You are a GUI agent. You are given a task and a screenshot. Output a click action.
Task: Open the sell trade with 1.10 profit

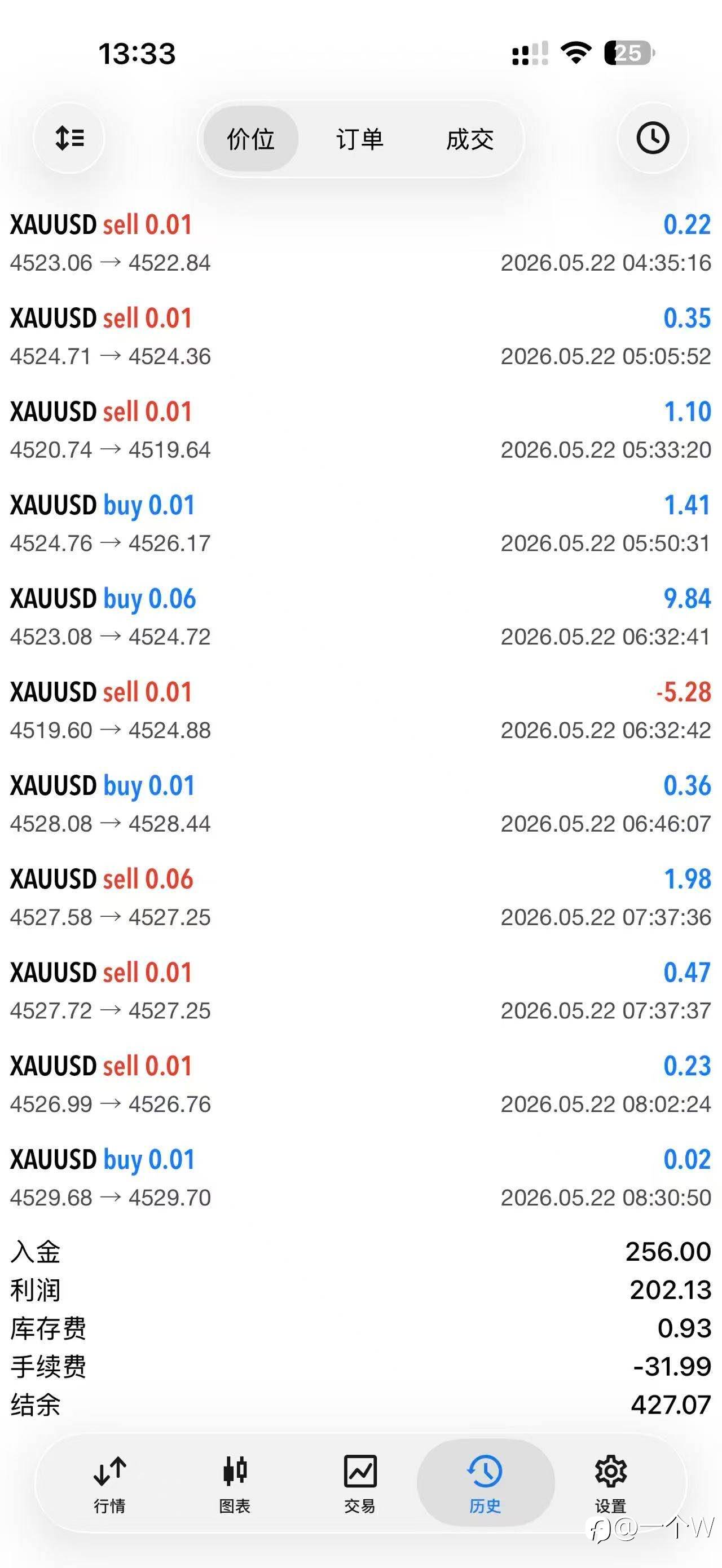pos(361,430)
